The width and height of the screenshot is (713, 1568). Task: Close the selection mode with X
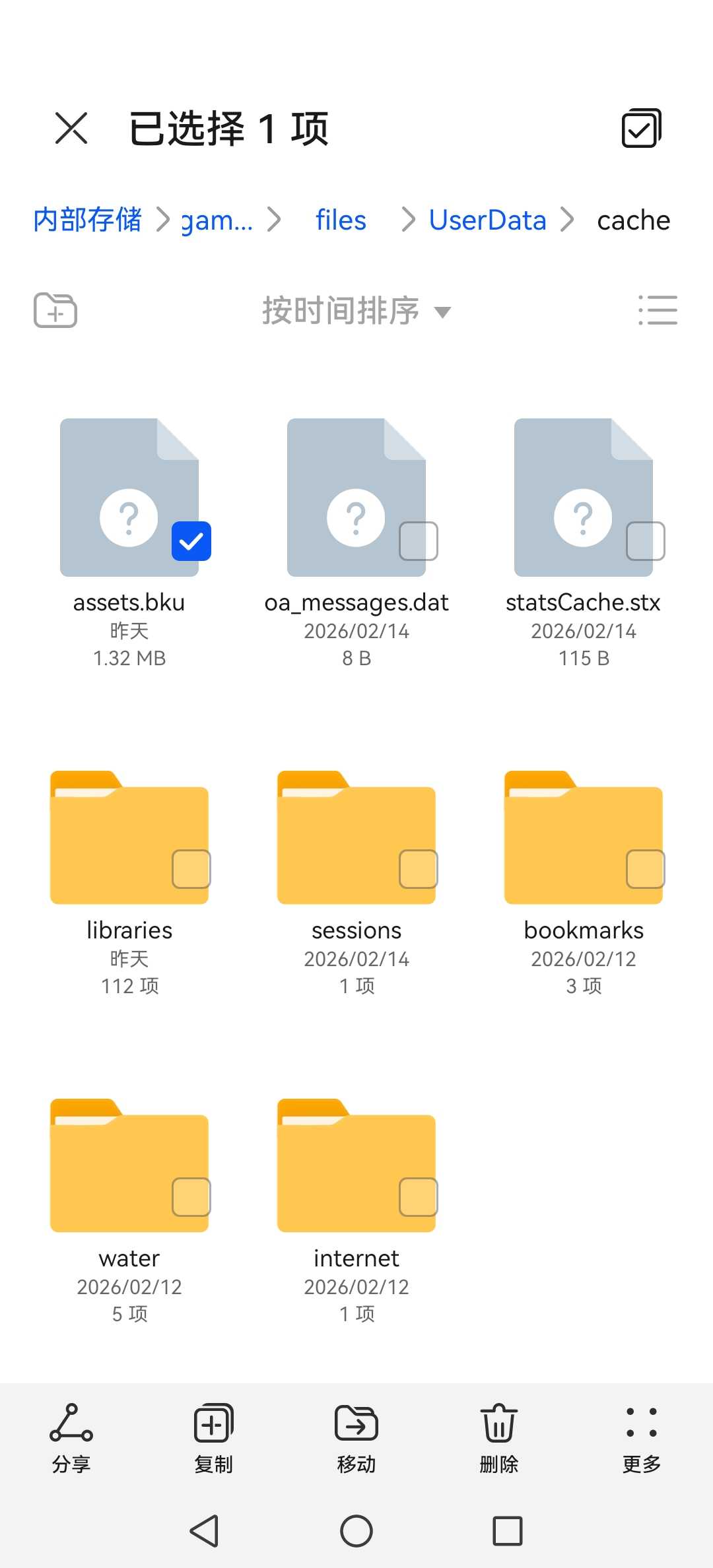[x=71, y=127]
